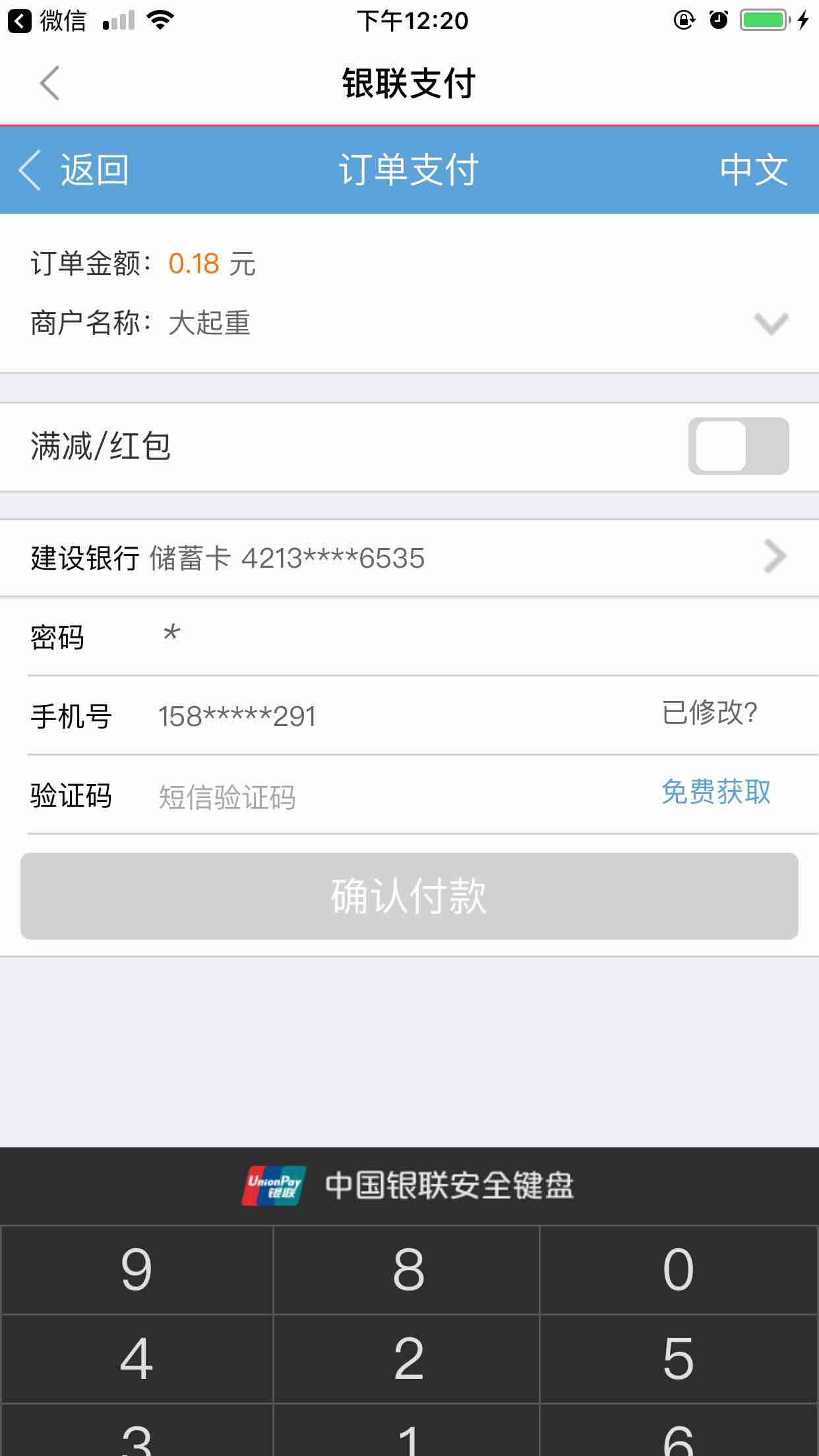Switch language with the 中文 button
Viewport: 819px width, 1456px height.
coord(753,169)
